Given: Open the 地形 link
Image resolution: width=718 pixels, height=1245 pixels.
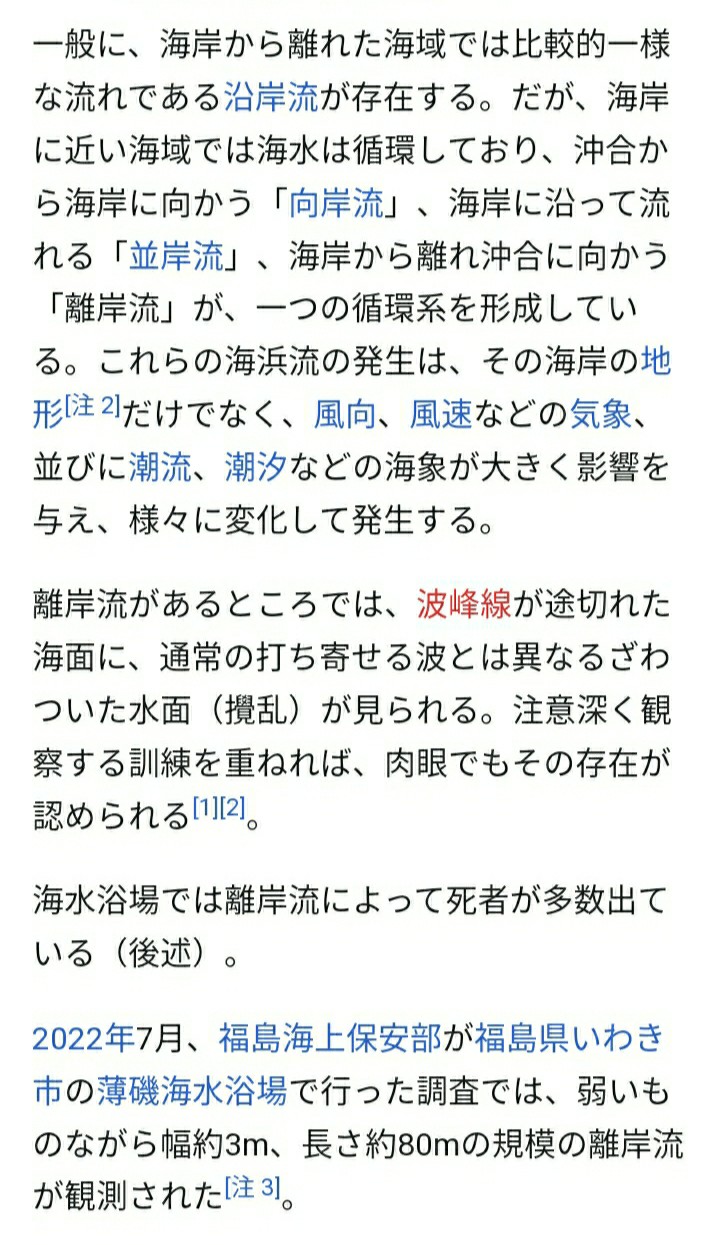Looking at the screenshot, I should 654,358.
